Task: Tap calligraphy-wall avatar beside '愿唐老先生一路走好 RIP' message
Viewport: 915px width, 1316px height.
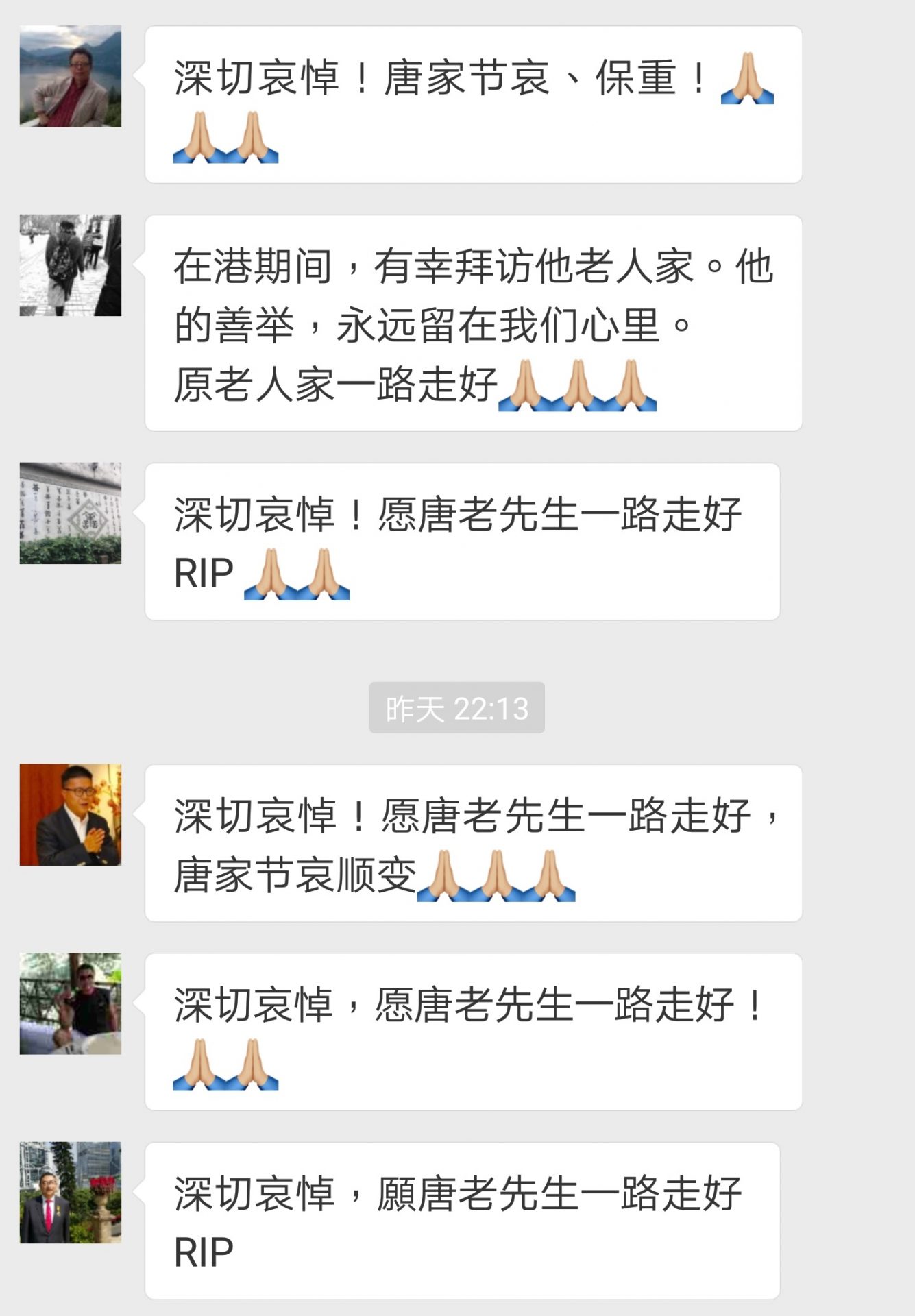Action: tap(71, 513)
